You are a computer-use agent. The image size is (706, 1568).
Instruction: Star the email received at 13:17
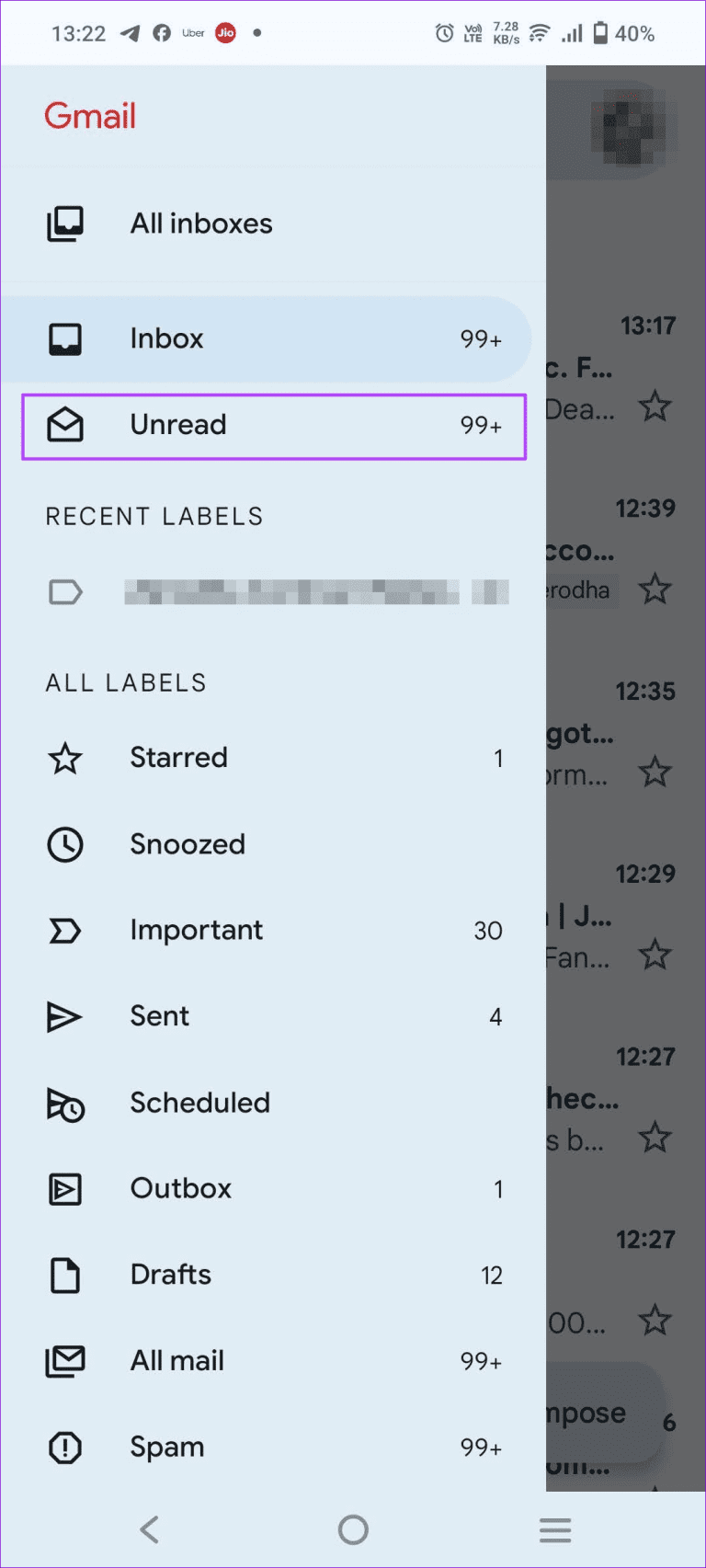(656, 406)
